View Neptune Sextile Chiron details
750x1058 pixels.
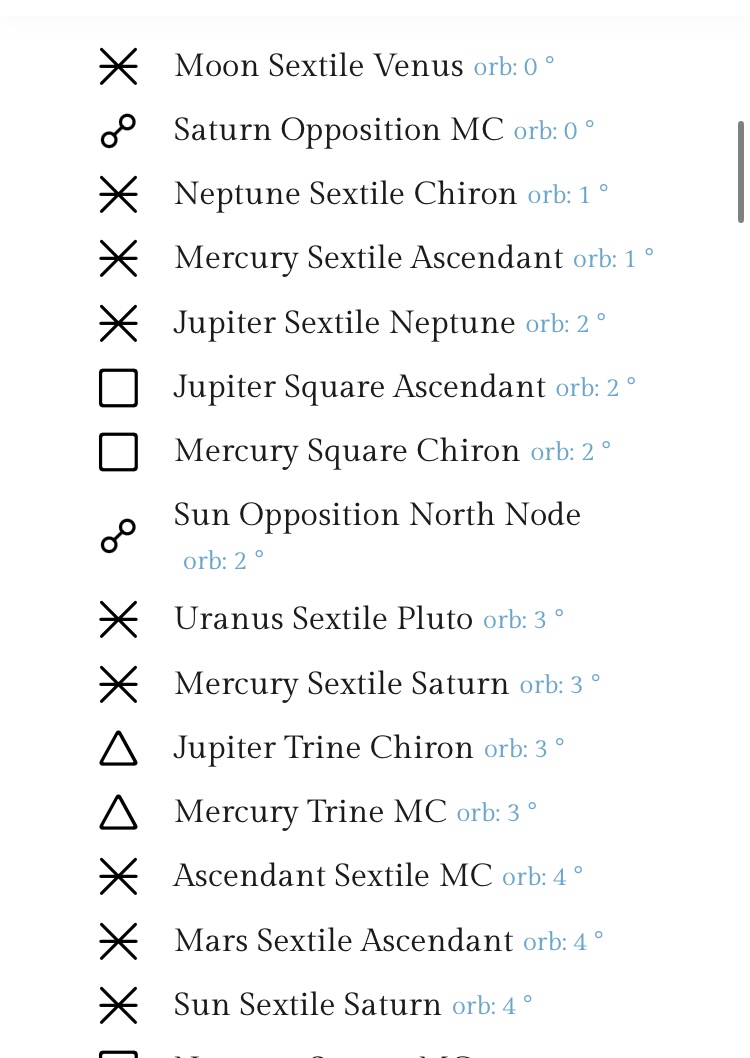[345, 194]
